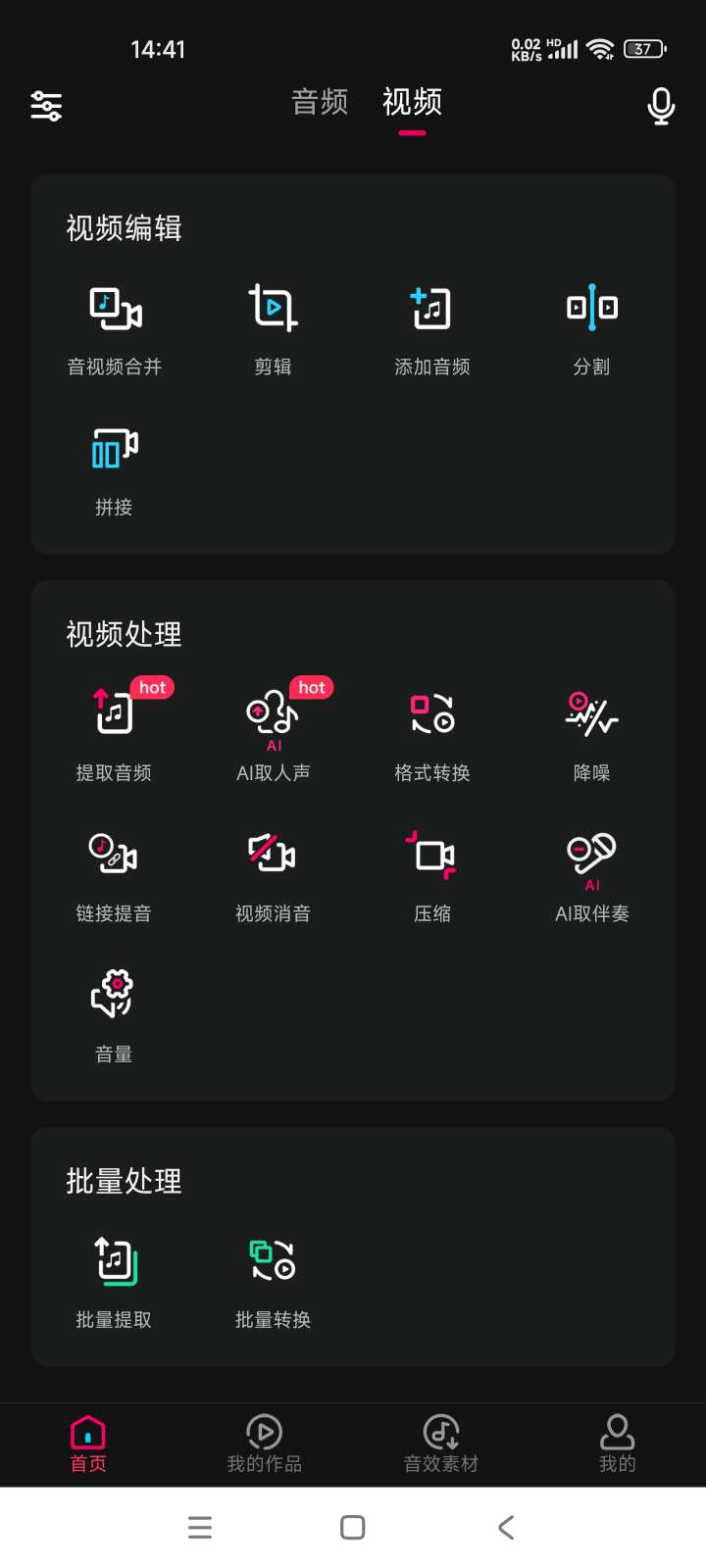The image size is (706, 1568).
Task: Start 批量提取 batch extraction
Action: 114,1280
